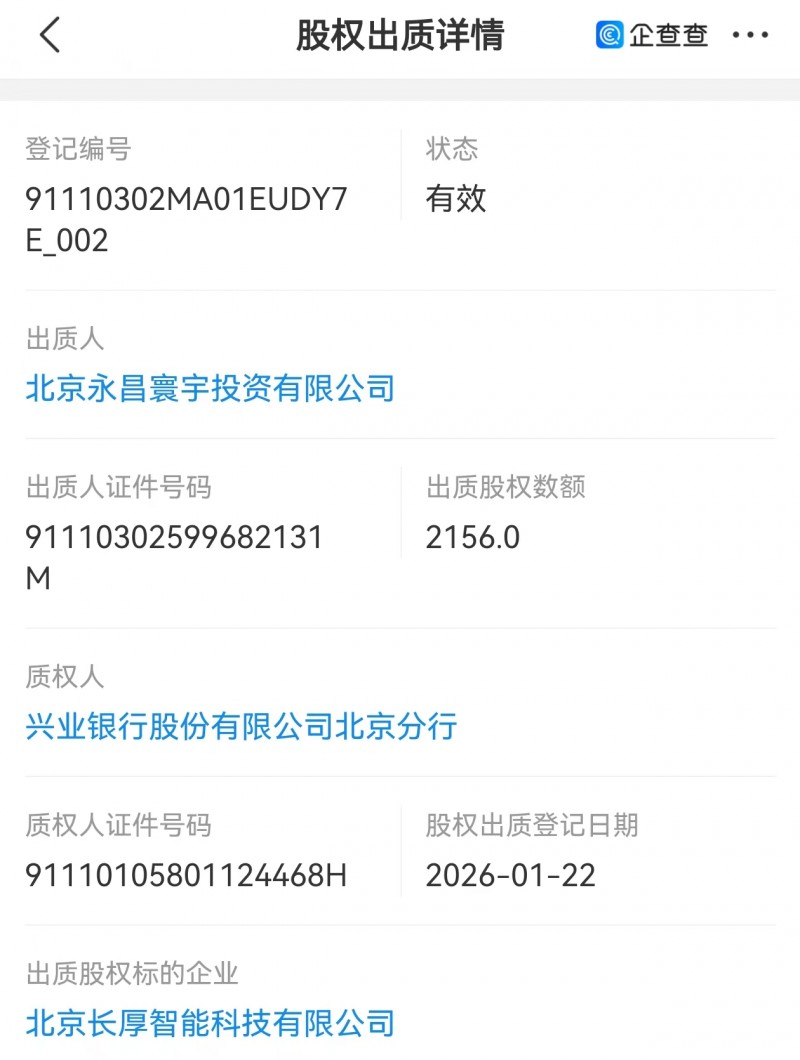Open 北京长厚智能科技有限公司 target company link
The image size is (800, 1060).
(211, 1023)
